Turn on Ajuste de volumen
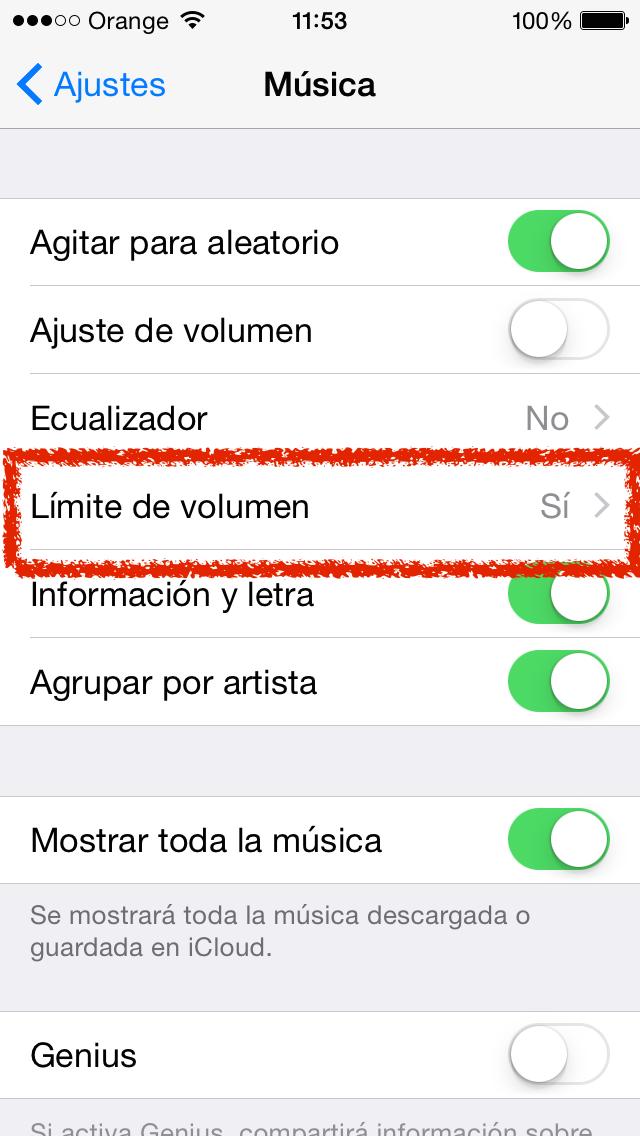Viewport: 640px width, 1136px height. click(558, 330)
